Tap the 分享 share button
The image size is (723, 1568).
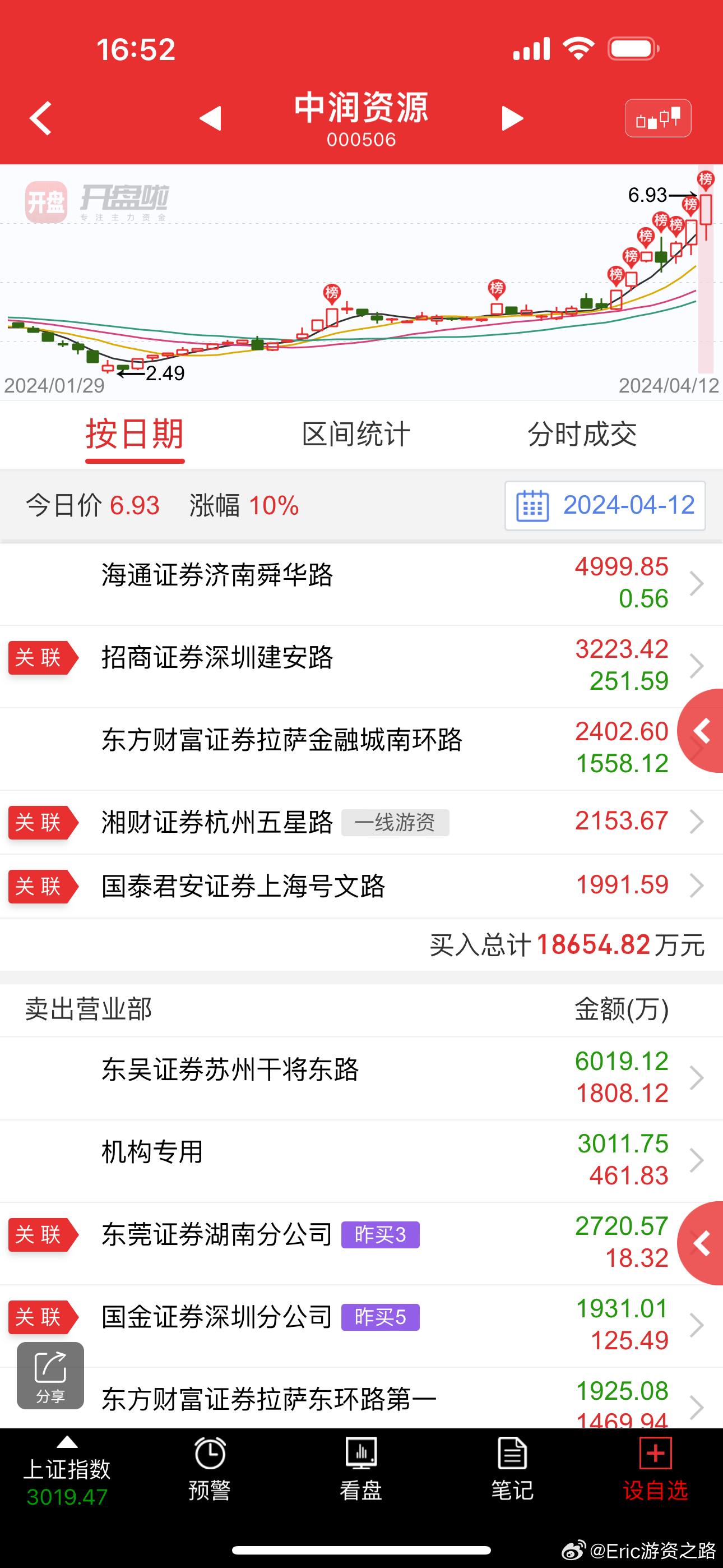tap(50, 1376)
